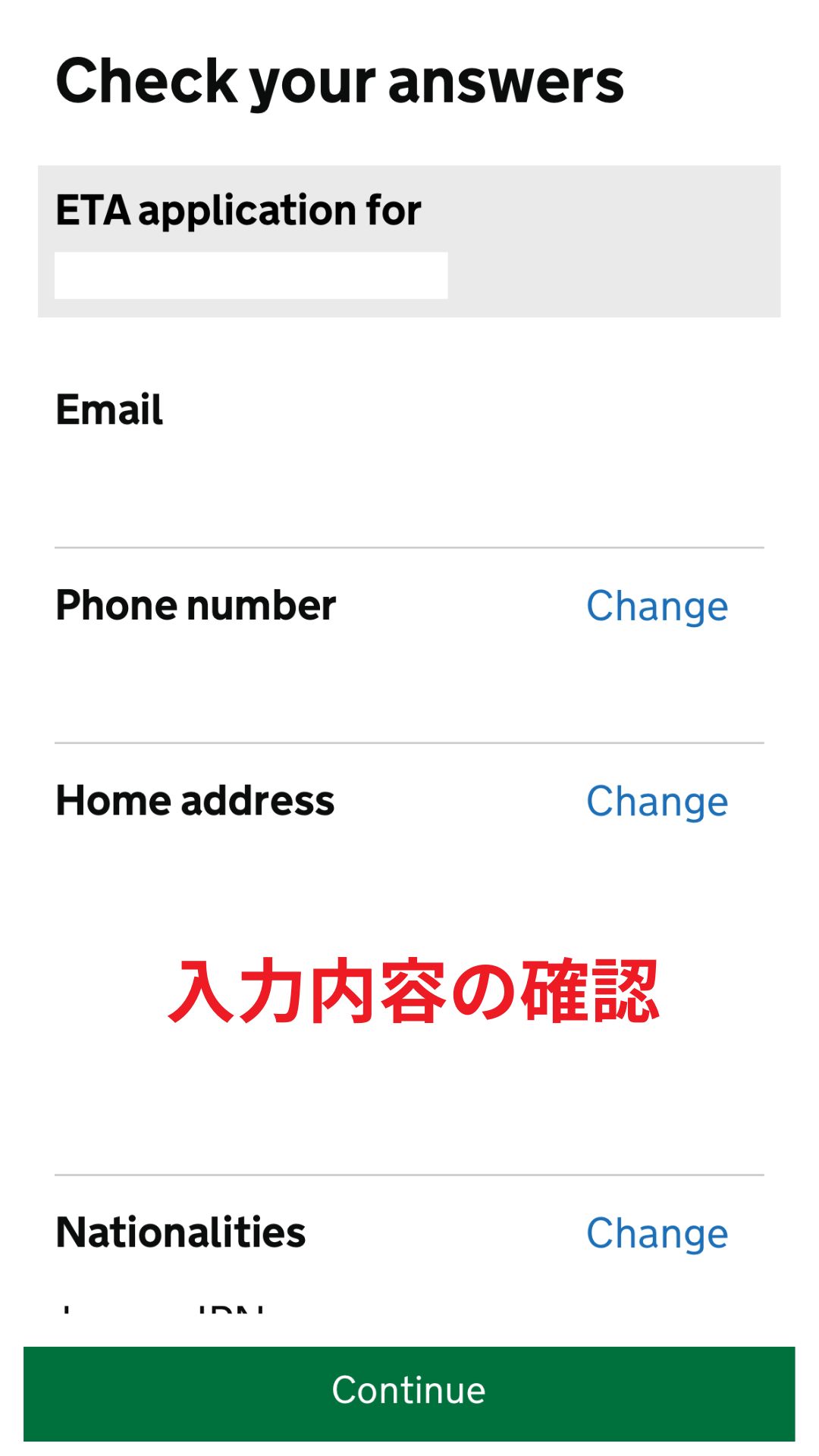819x1456 pixels.
Task: Change the nationalities answer
Action: tap(657, 1234)
